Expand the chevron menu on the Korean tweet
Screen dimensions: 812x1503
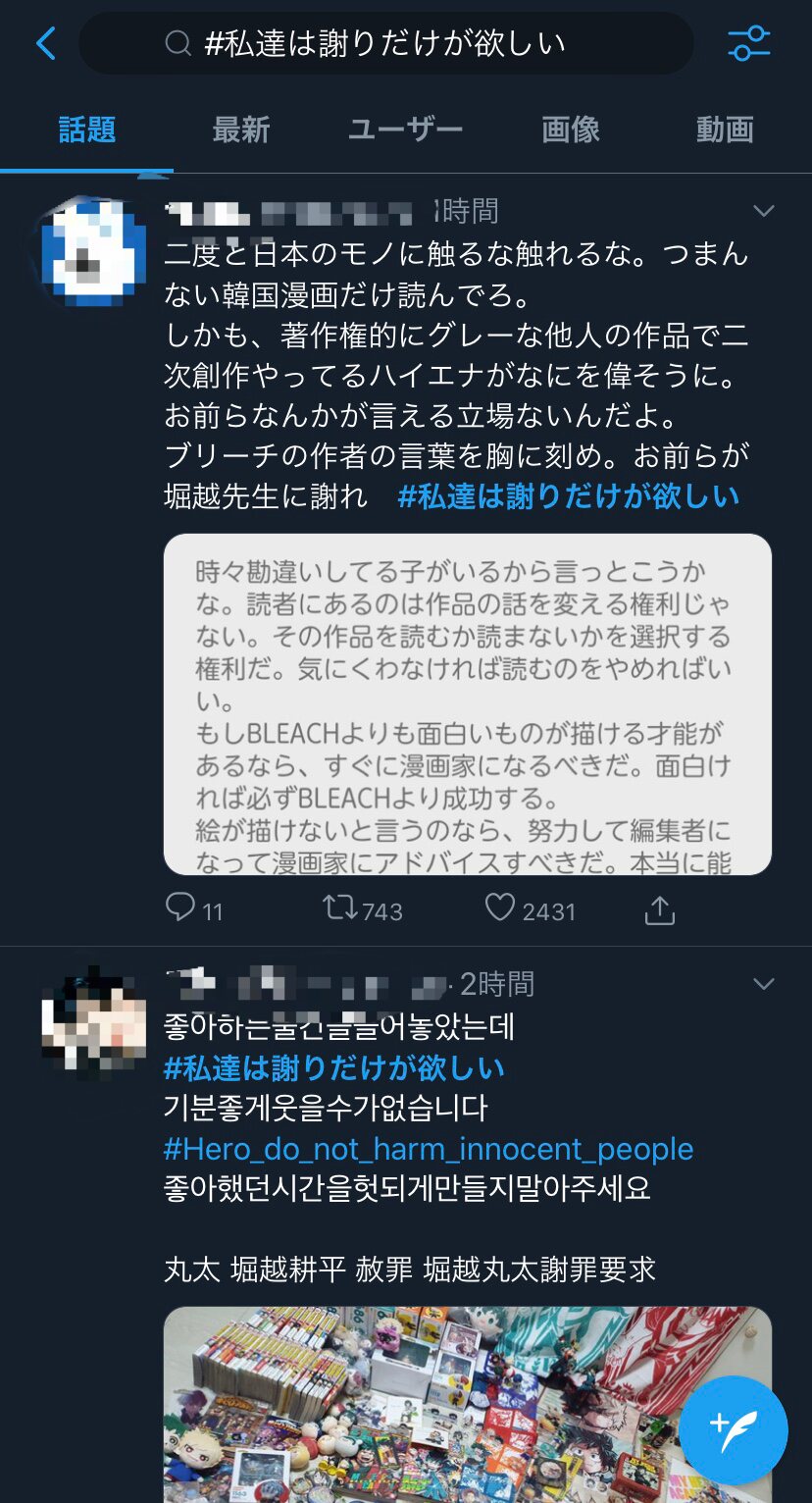click(x=762, y=983)
